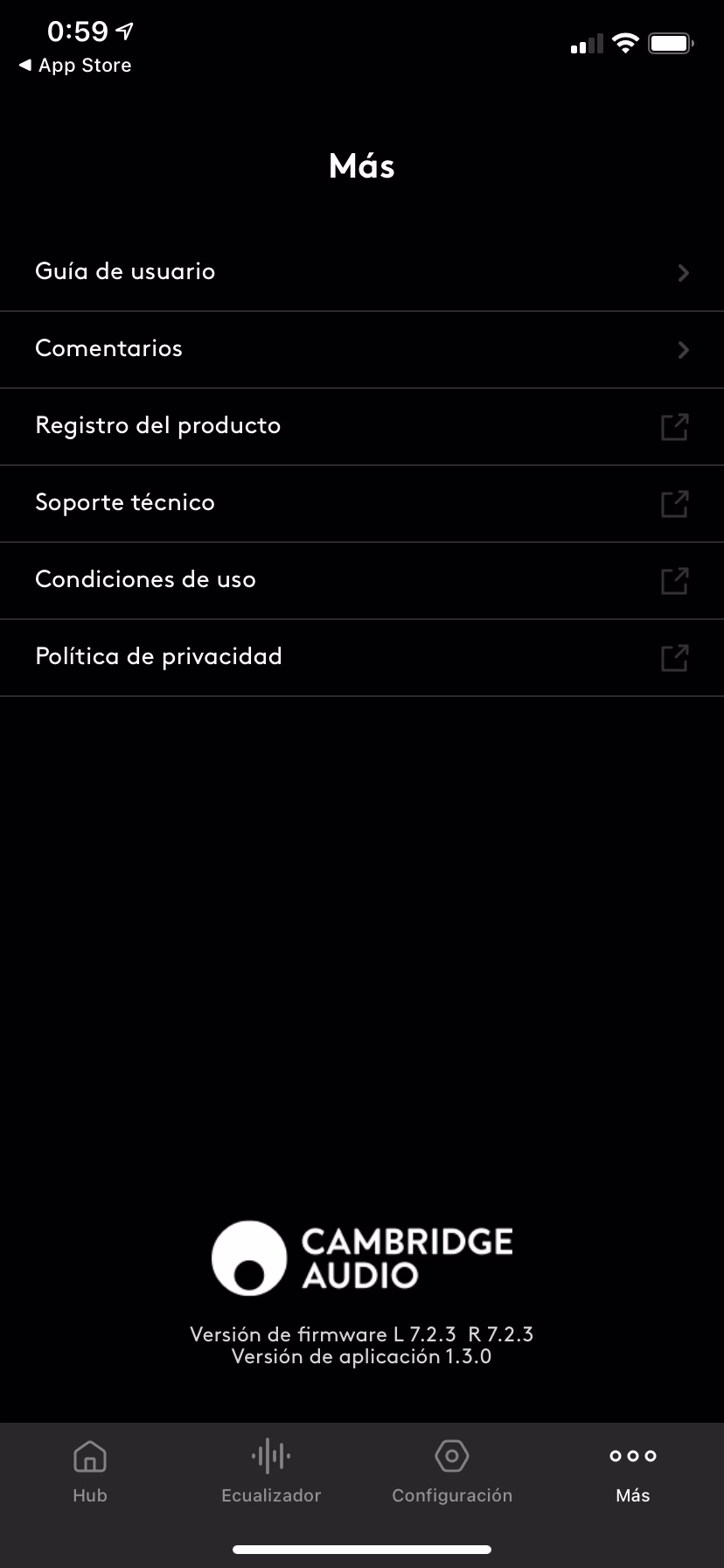Open Registro del producto link
Image resolution: width=724 pixels, height=1568 pixels.
[x=362, y=426]
